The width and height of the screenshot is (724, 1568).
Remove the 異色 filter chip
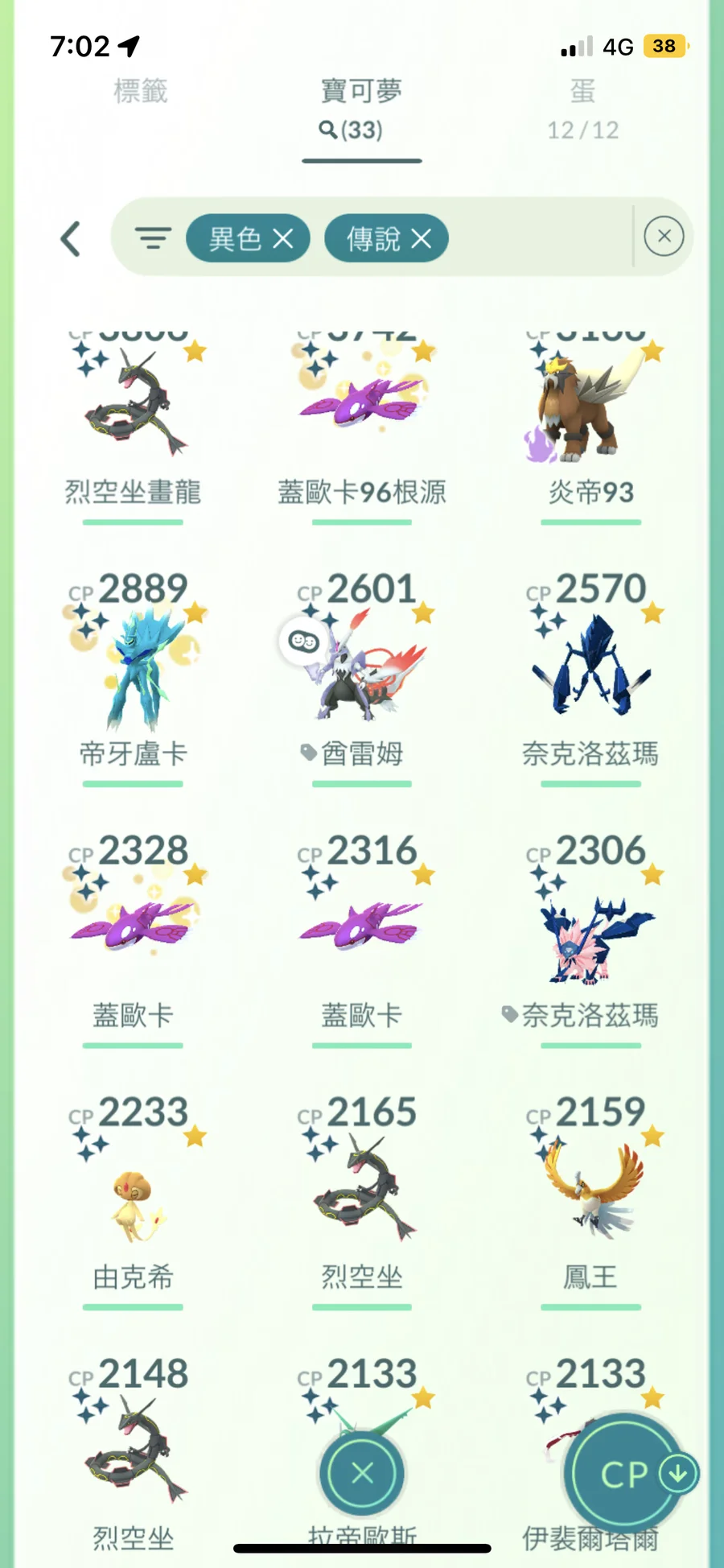(x=282, y=238)
